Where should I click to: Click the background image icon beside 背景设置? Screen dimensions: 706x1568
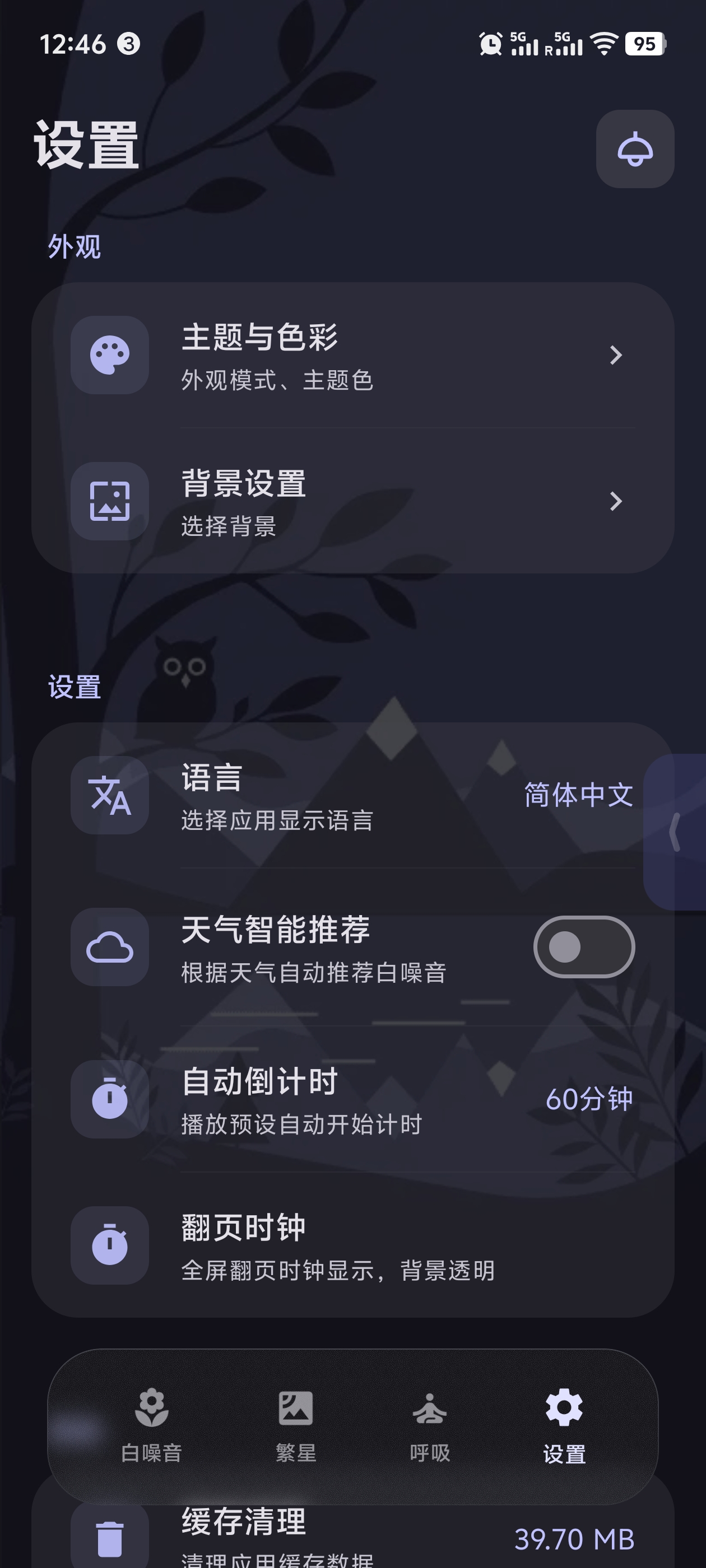click(110, 502)
